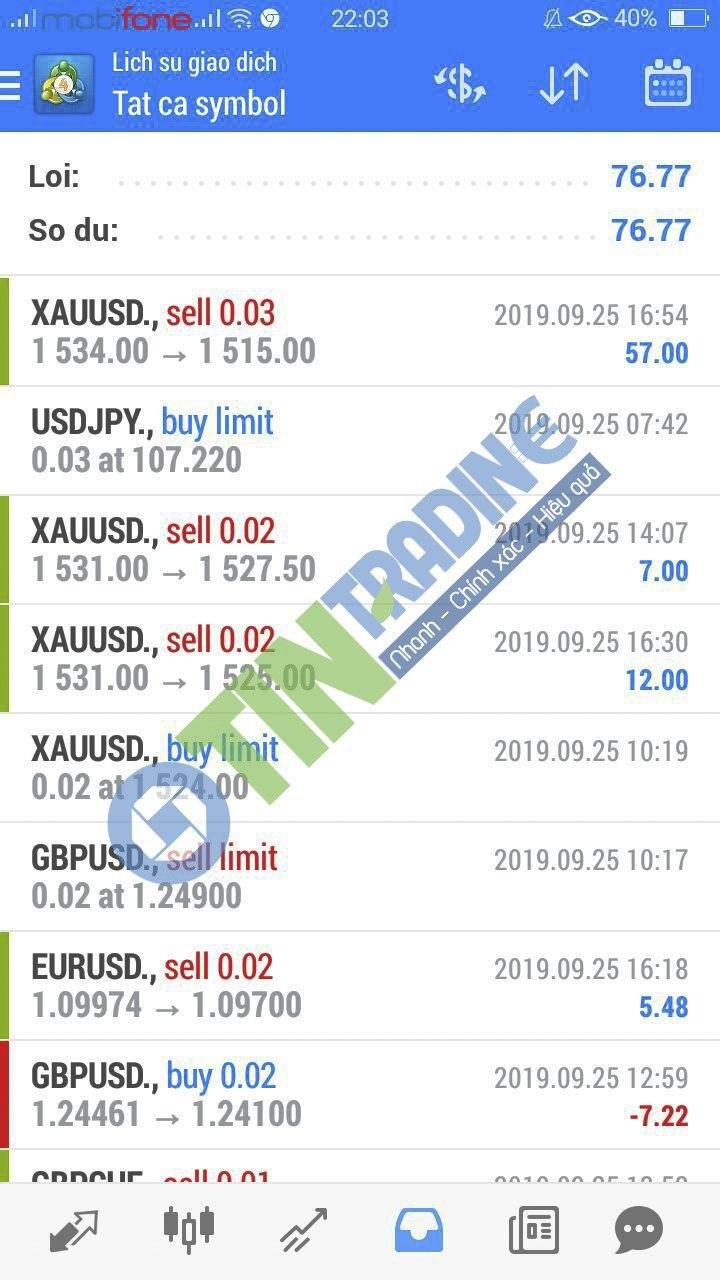Expand the XAUUSD sell 0.03 trade
720x1280 pixels.
pos(360,332)
